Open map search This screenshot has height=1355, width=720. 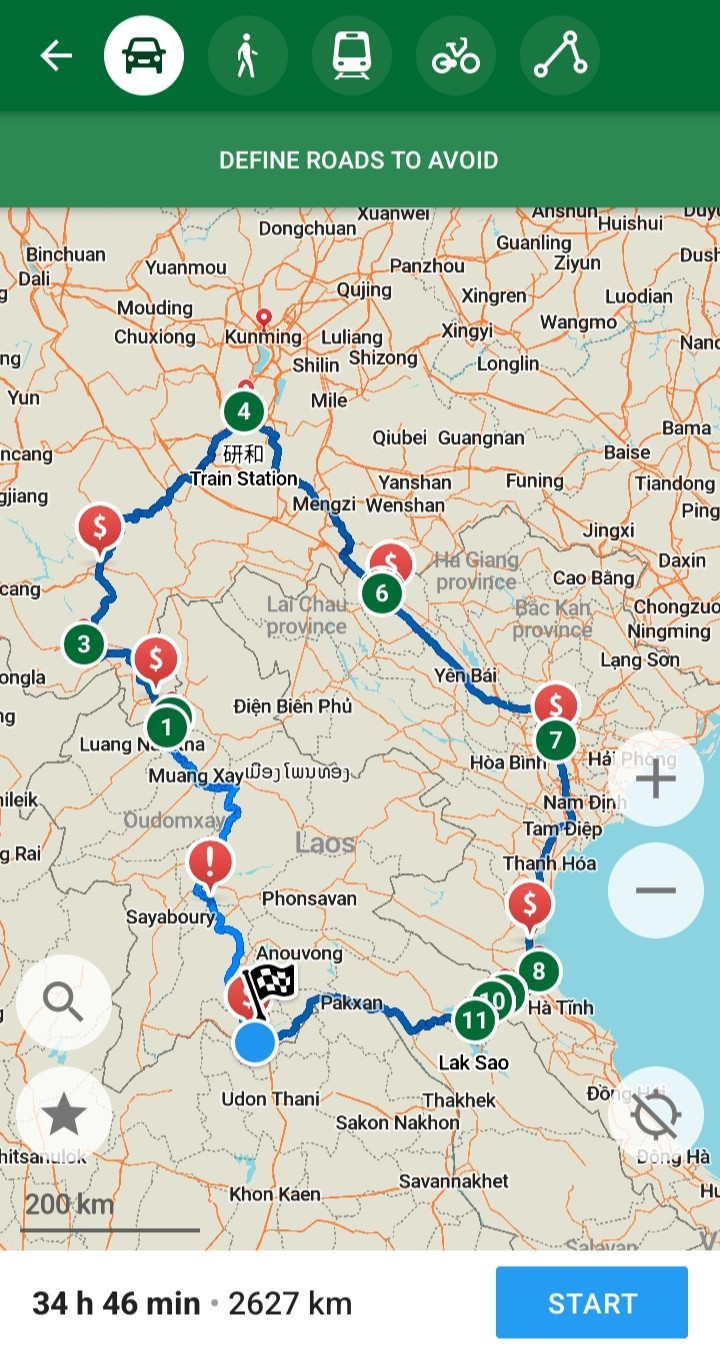(x=64, y=1002)
